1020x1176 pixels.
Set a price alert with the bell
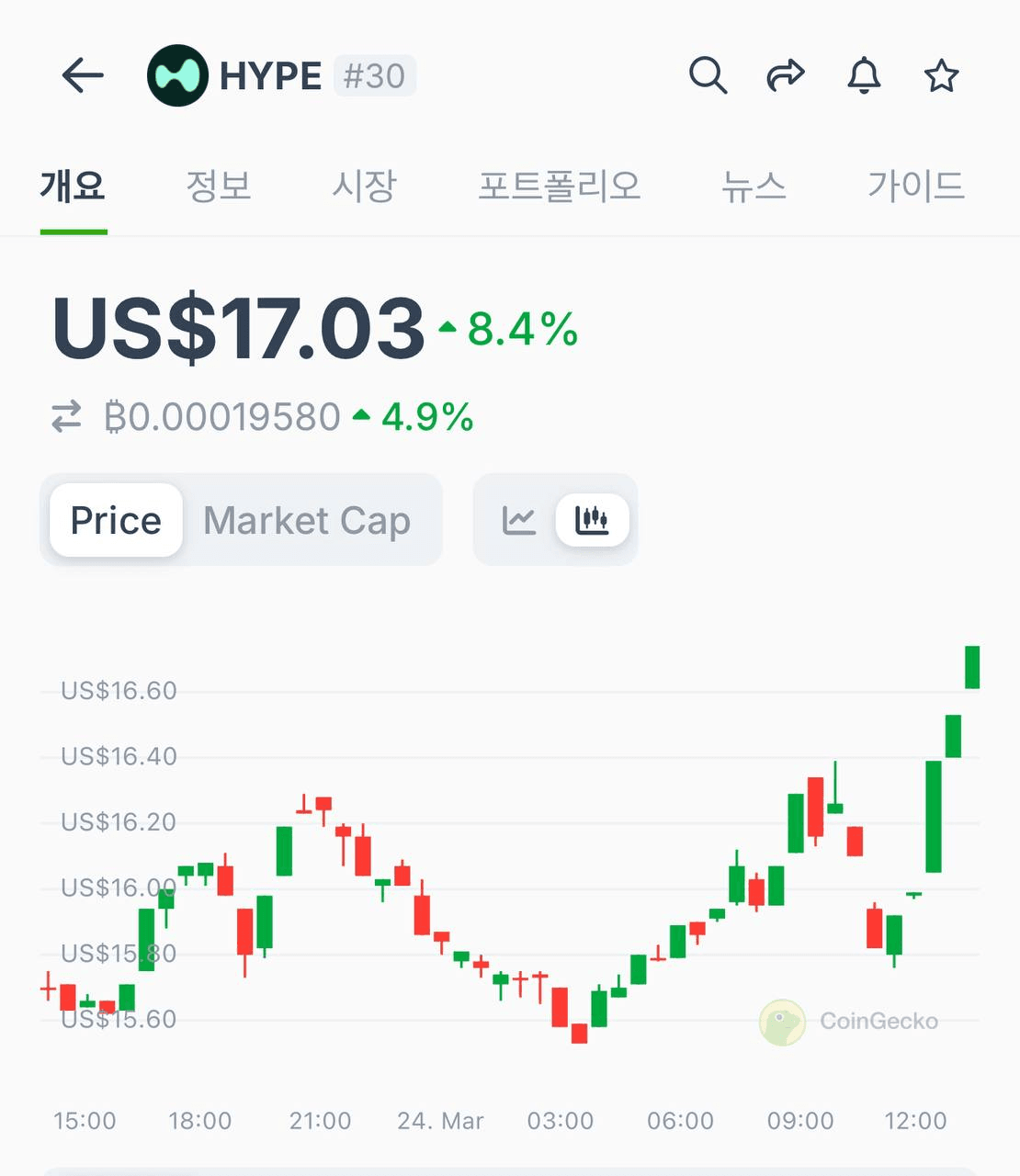pyautogui.click(x=864, y=75)
